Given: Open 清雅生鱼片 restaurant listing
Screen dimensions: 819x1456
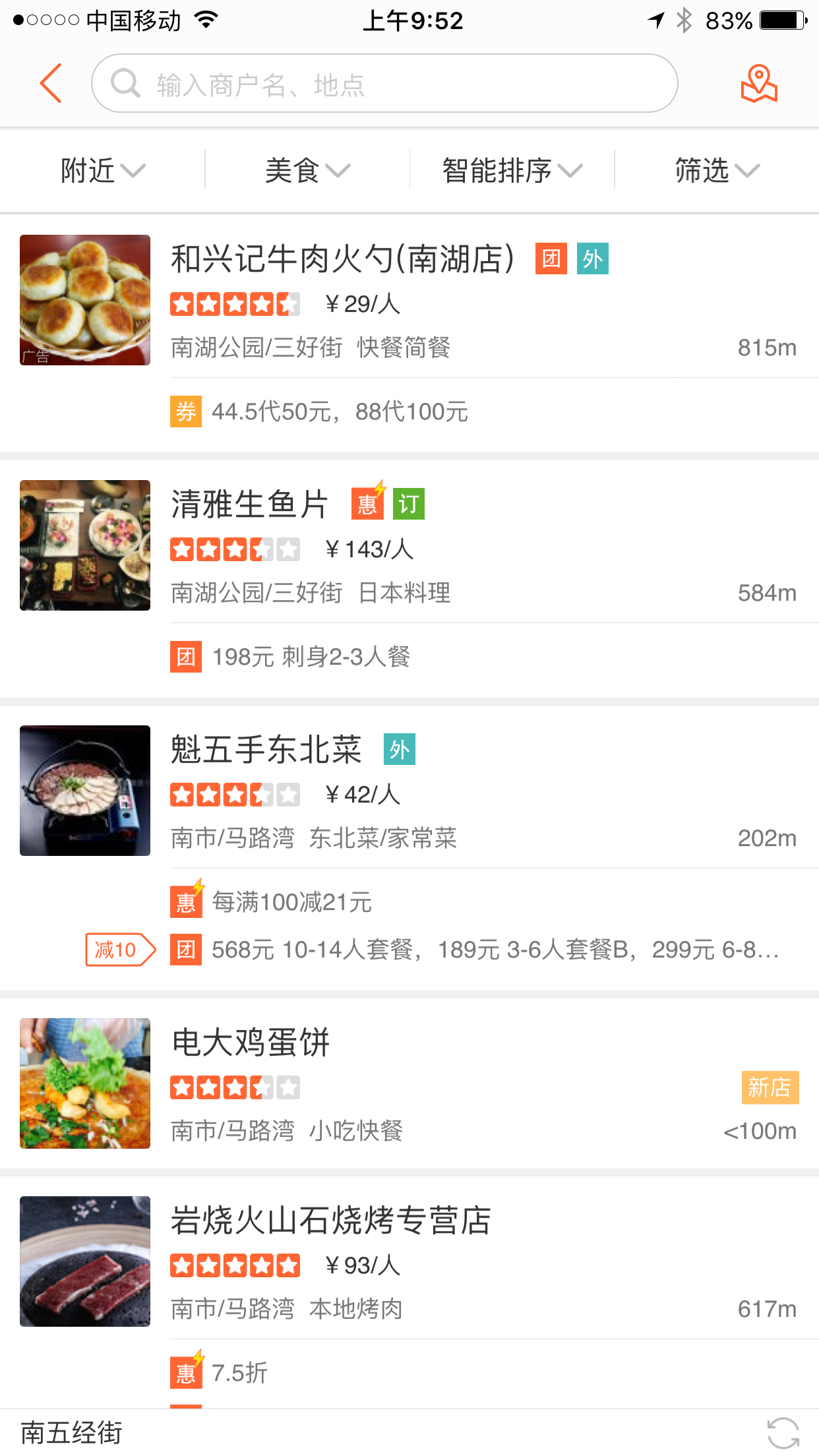Looking at the screenshot, I should click(x=249, y=504).
